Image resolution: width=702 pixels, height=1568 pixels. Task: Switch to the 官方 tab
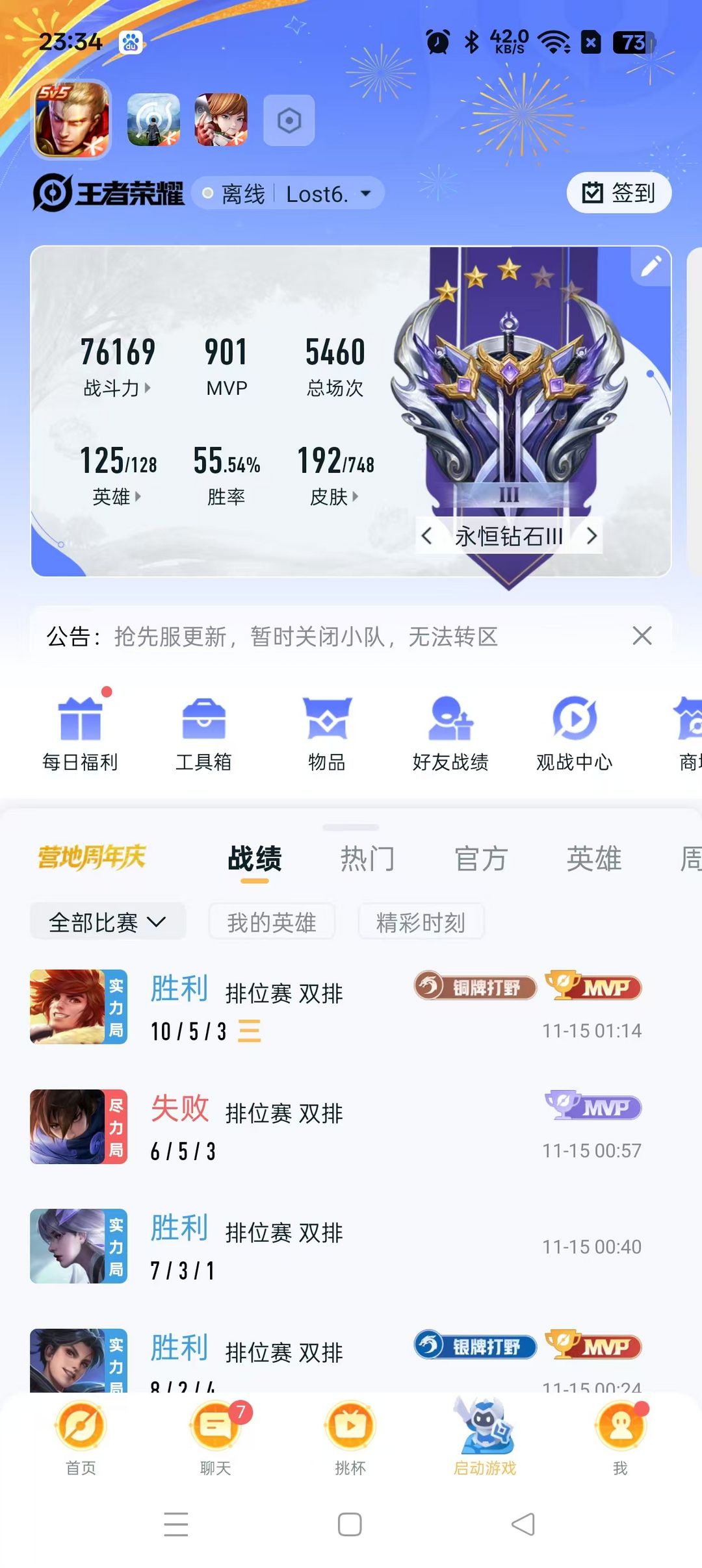(481, 859)
